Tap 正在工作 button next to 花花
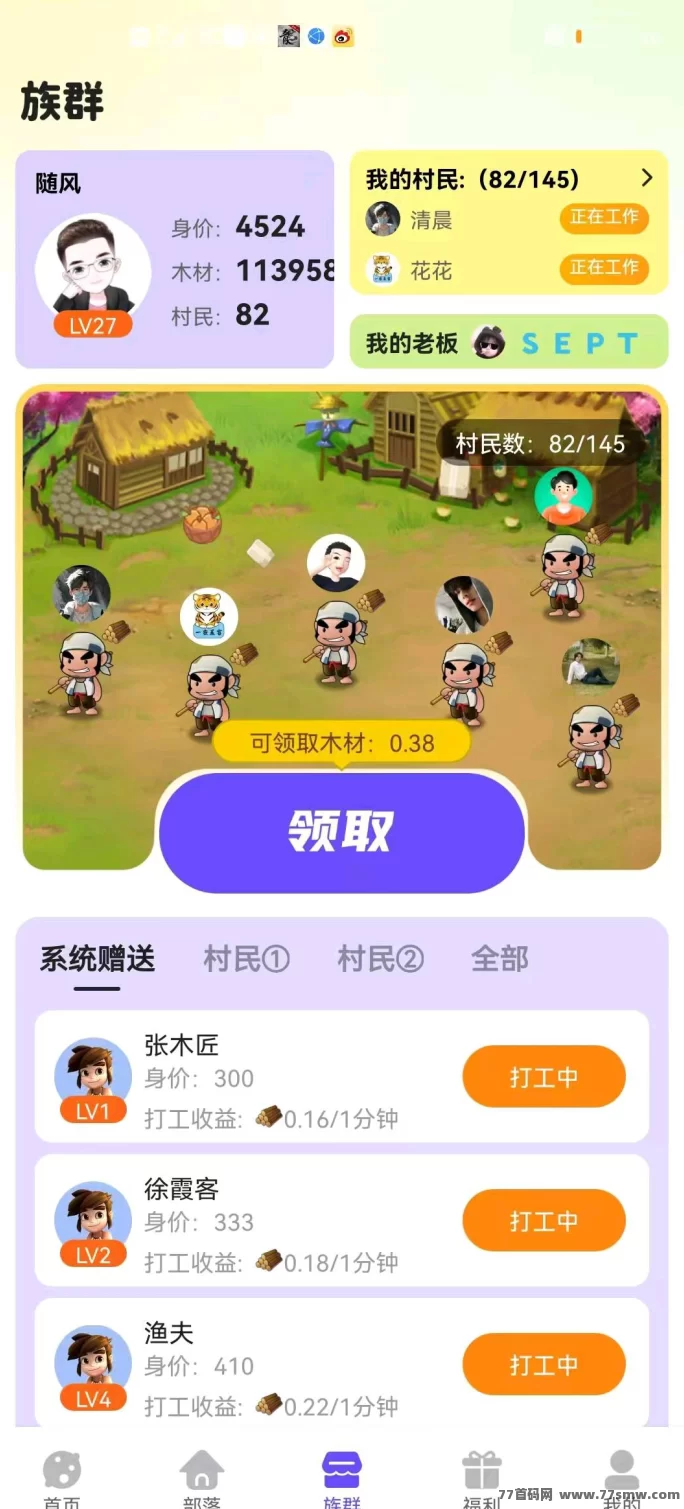 (603, 268)
